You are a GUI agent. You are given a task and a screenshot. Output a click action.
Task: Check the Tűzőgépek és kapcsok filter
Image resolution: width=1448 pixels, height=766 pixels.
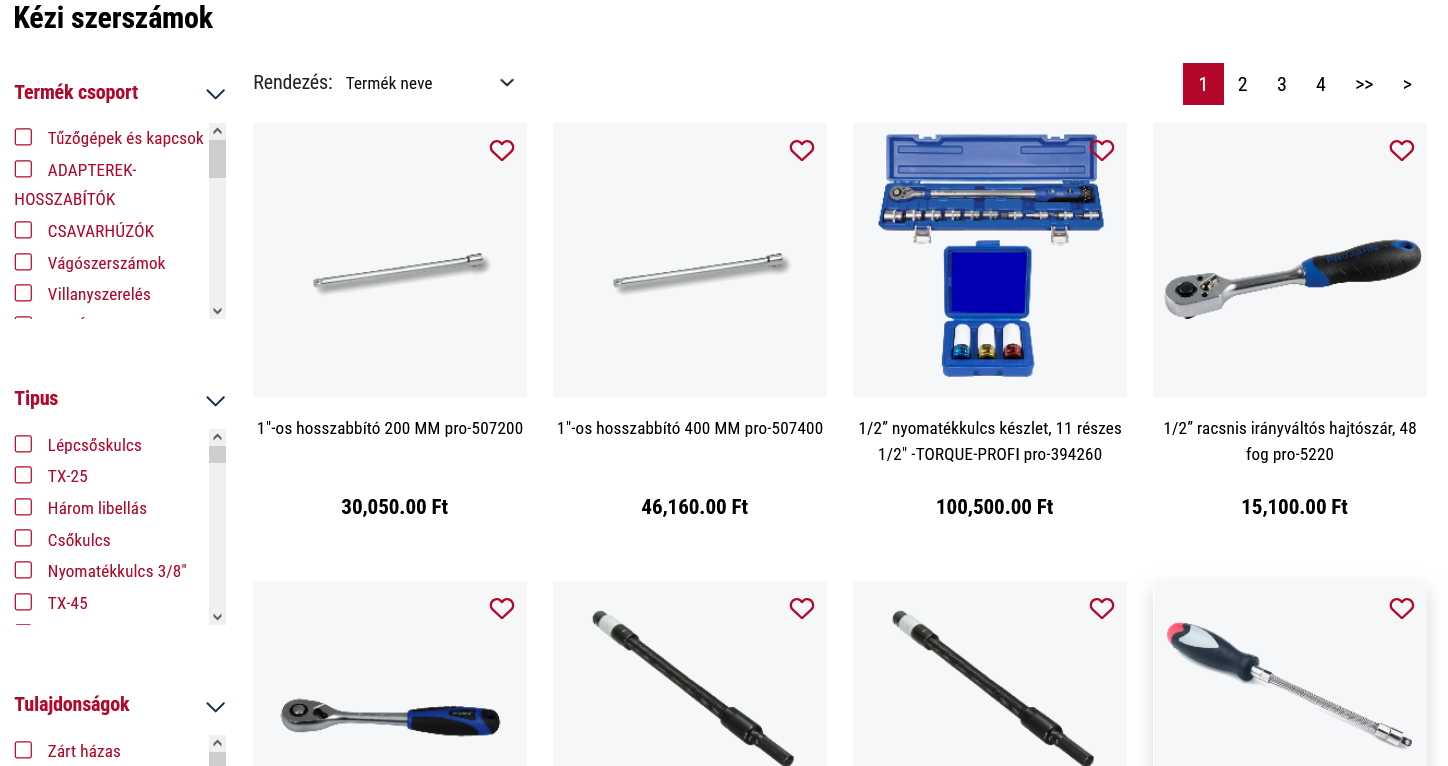[x=24, y=137]
